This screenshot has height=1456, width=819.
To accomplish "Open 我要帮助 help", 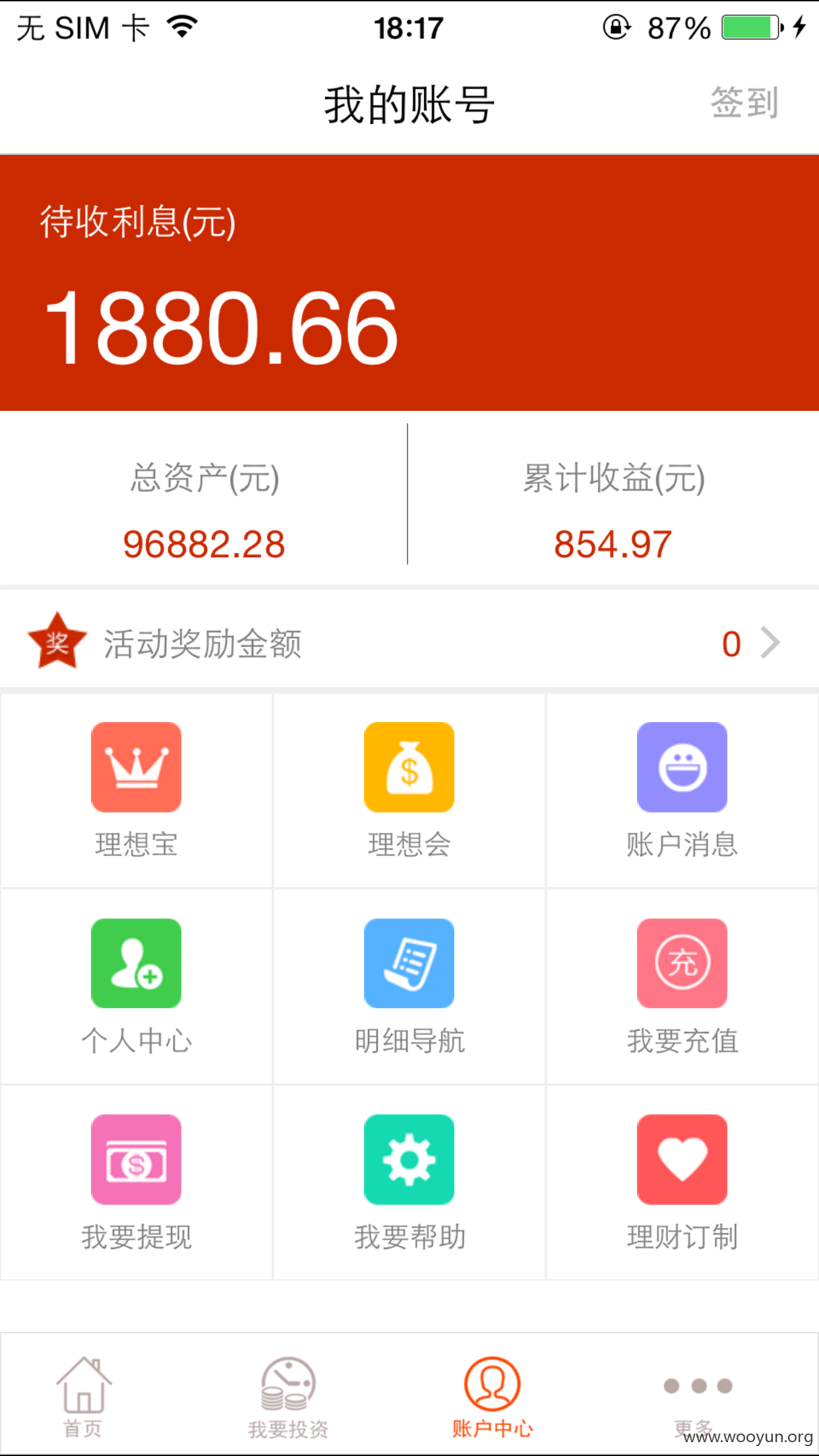I will pyautogui.click(x=409, y=1183).
